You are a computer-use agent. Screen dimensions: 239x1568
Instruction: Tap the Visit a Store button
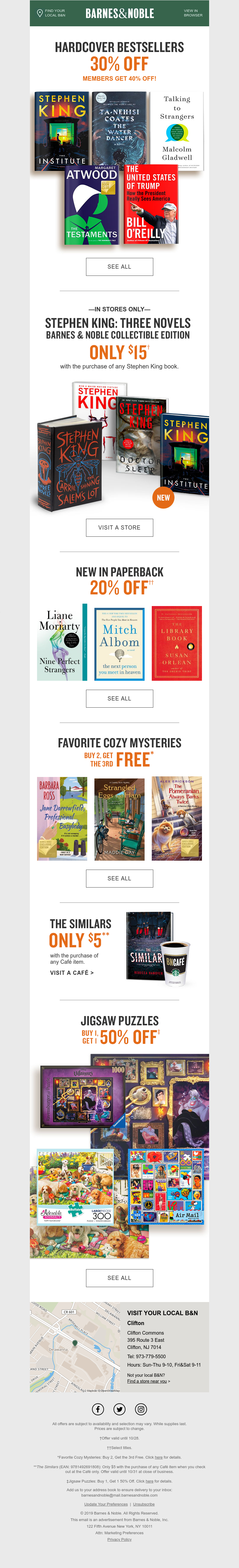(x=119, y=527)
